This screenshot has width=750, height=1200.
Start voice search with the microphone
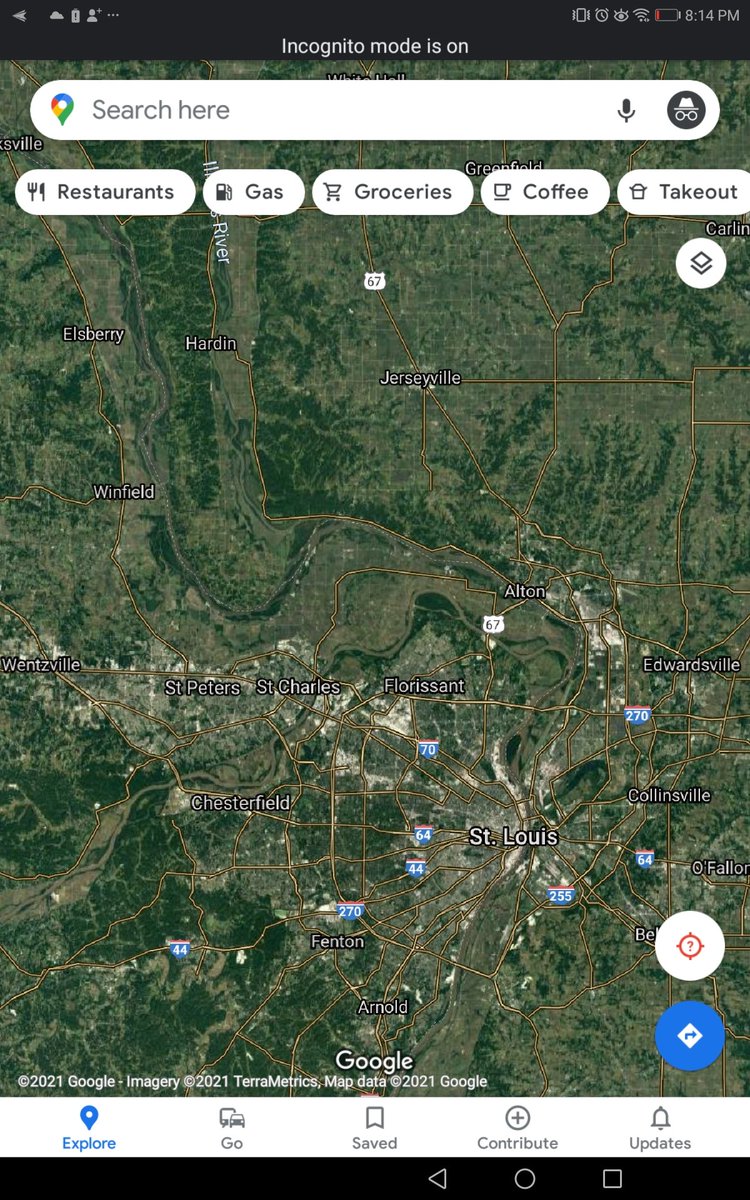626,110
